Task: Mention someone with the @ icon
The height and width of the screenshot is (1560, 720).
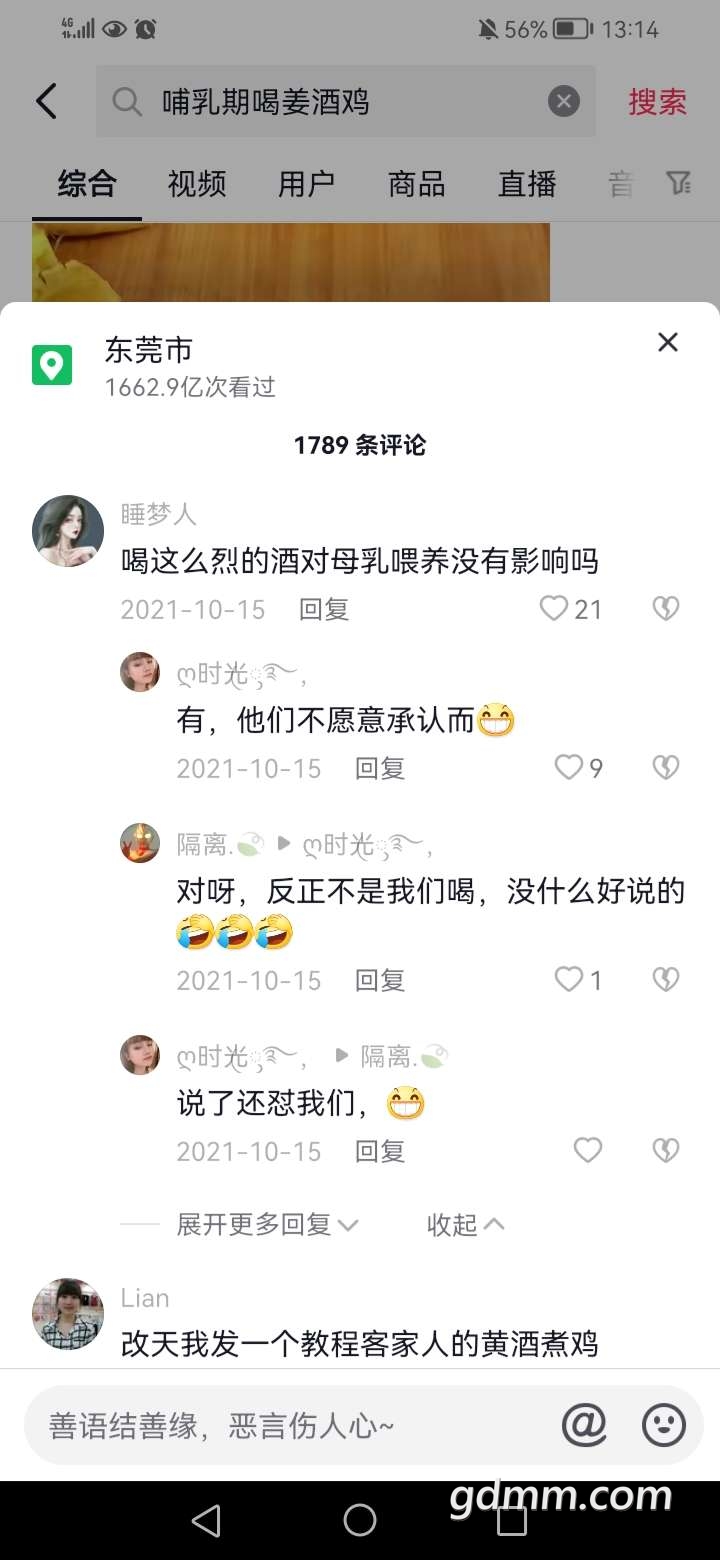Action: (585, 1425)
